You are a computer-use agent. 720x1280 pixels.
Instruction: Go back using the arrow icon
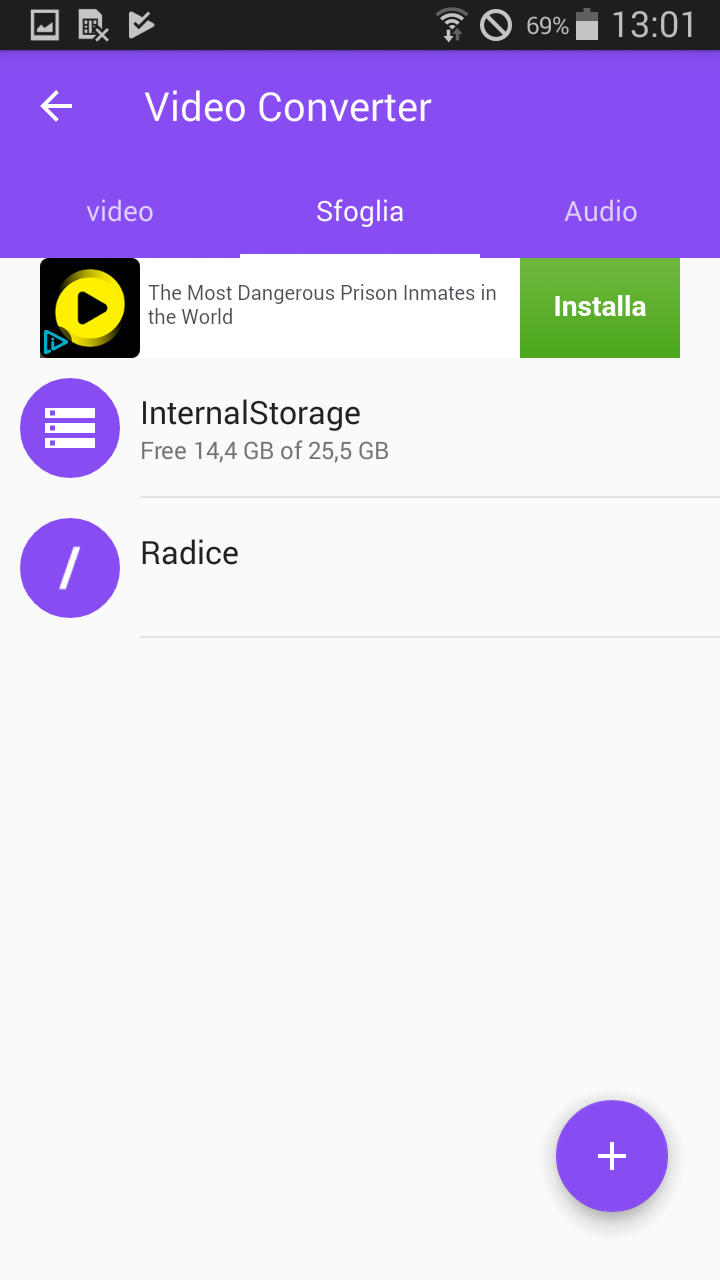(56, 107)
